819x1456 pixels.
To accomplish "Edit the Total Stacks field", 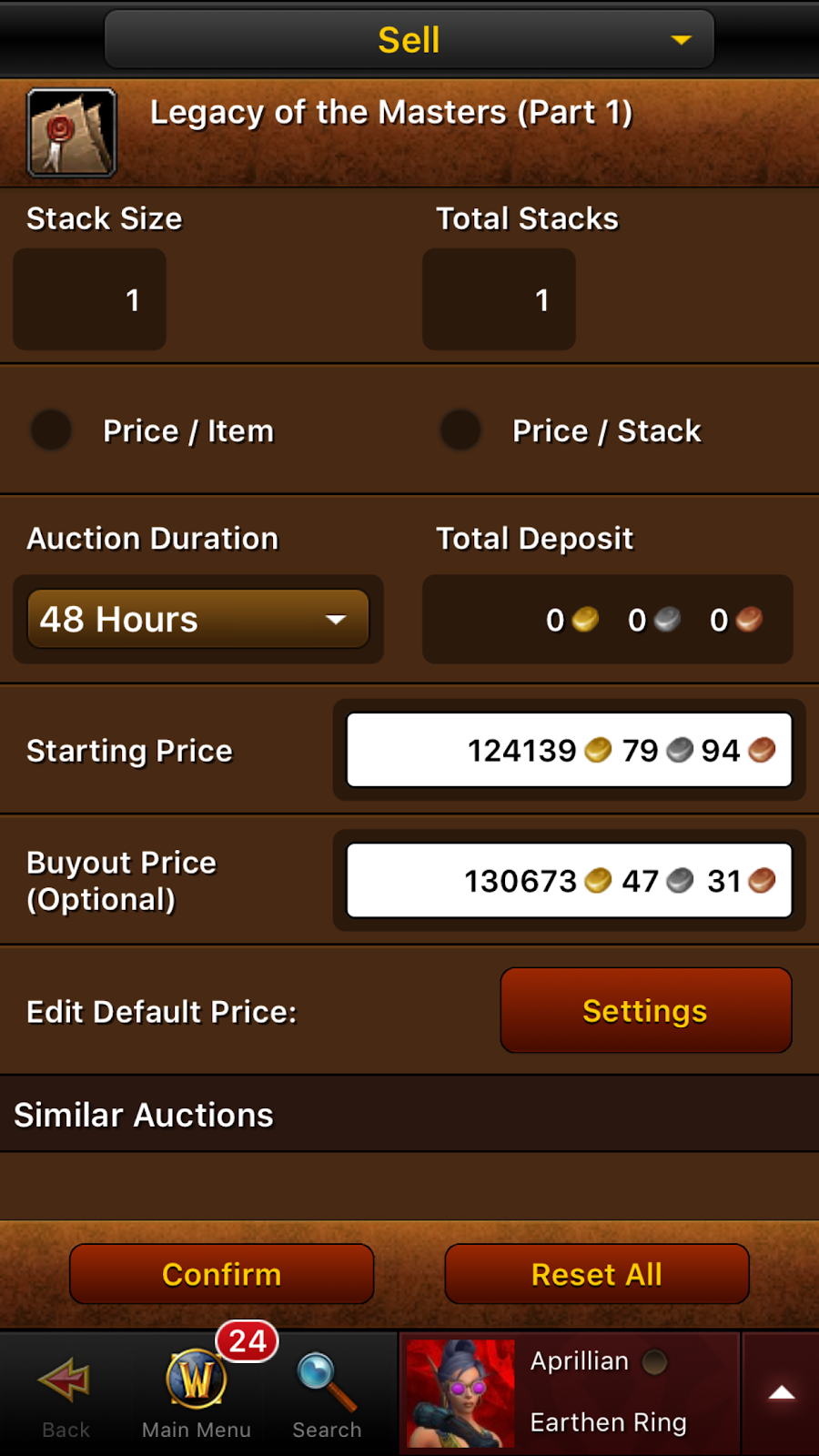I will click(499, 300).
